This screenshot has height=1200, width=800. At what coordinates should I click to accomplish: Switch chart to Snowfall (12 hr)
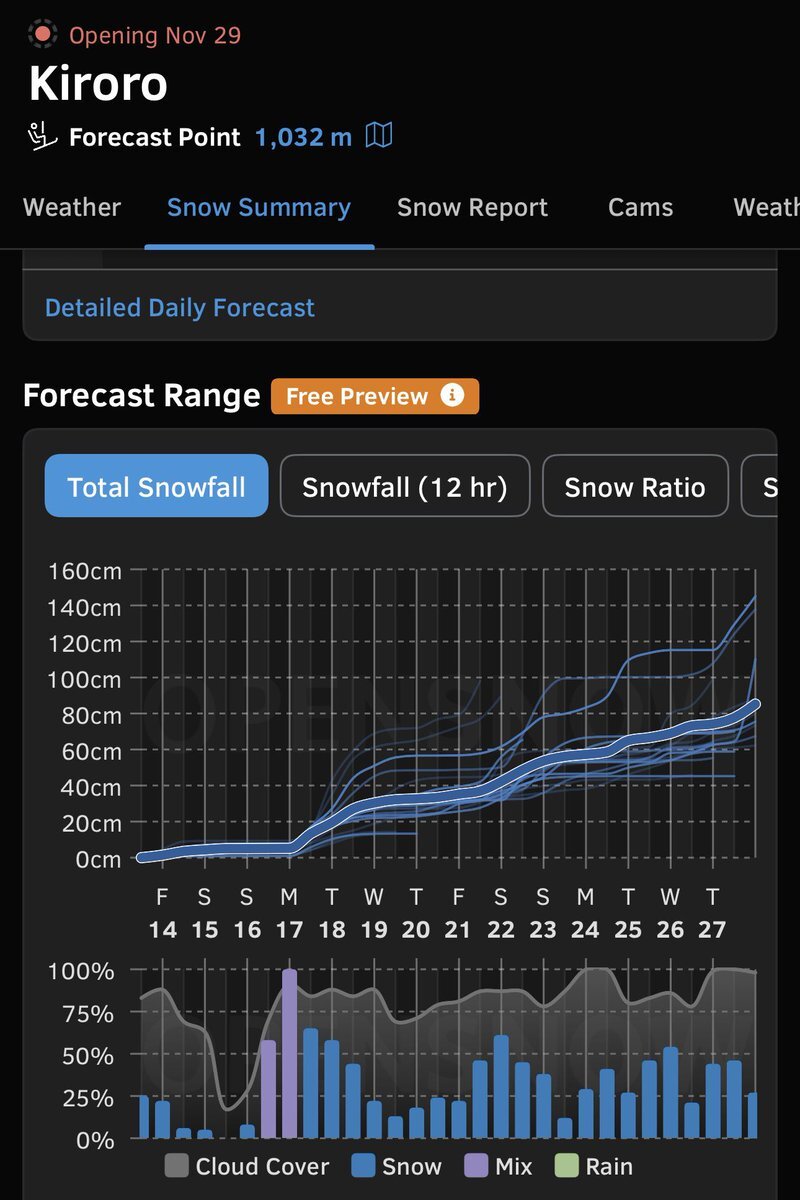click(404, 487)
